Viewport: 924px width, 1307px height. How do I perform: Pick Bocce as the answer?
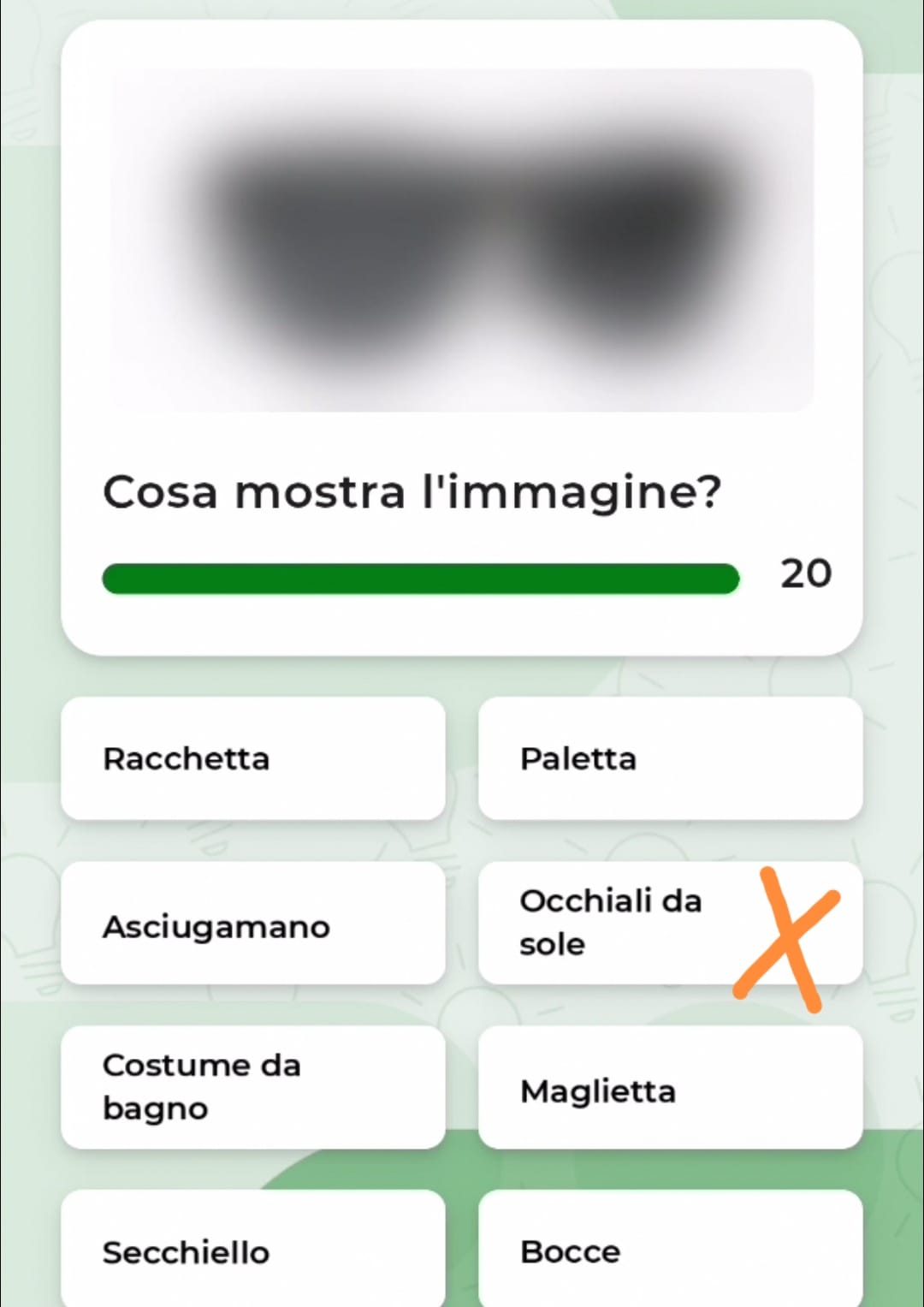pos(669,1250)
